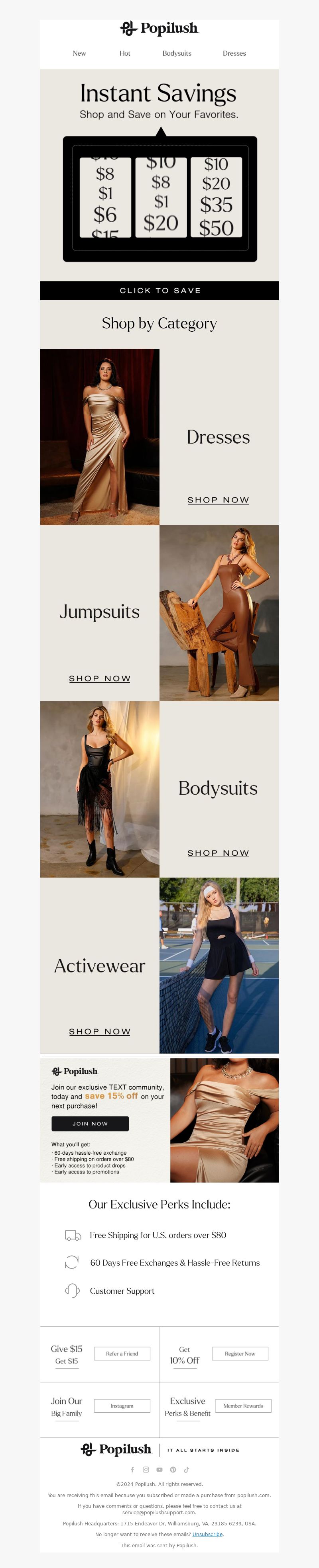Tap Shop Now under Jumpsuits
This screenshot has width=319, height=1568.
click(99, 678)
